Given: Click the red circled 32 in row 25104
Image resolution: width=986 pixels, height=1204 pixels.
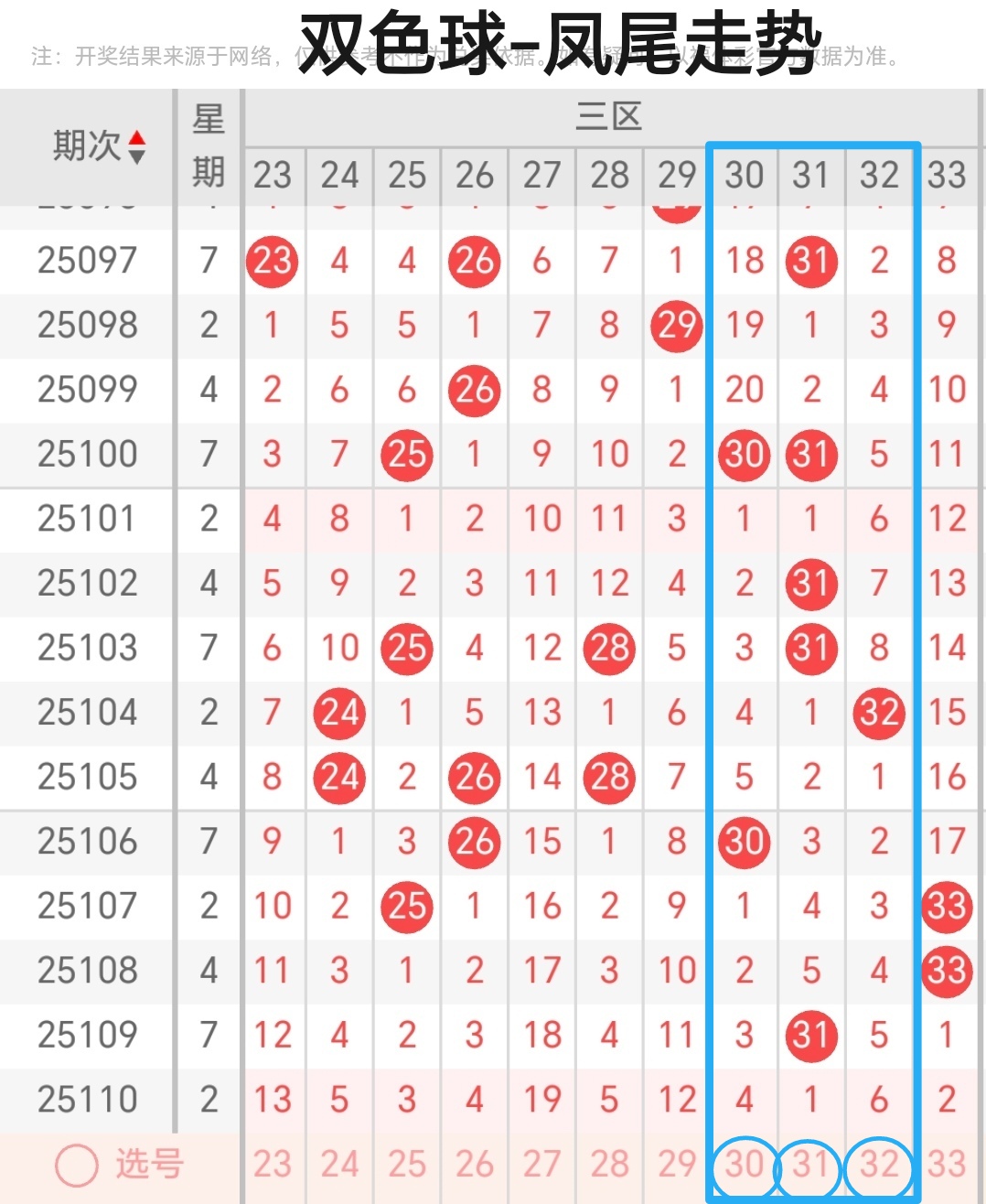Looking at the screenshot, I should [x=879, y=713].
